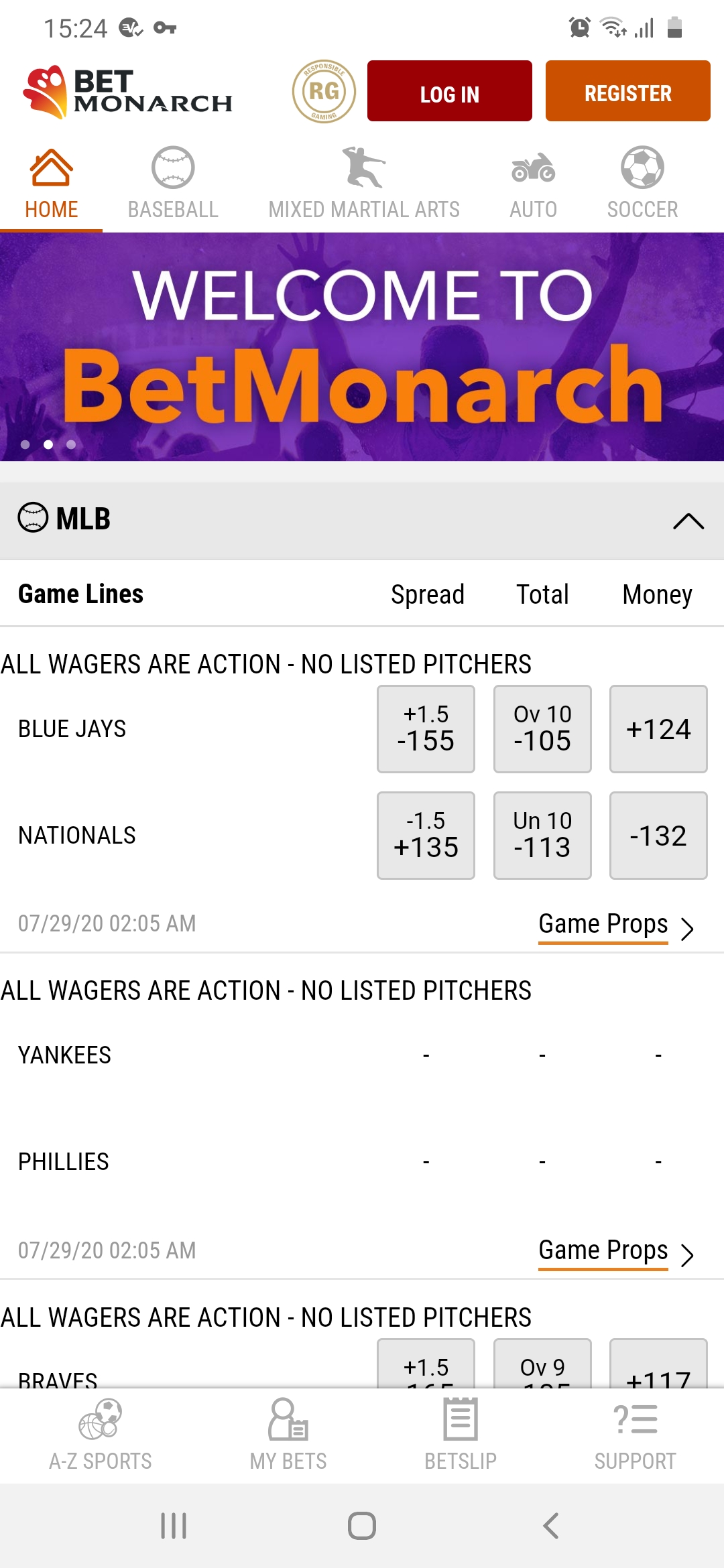The height and width of the screenshot is (1568, 724).
Task: Collapse the MLB section
Action: coord(688,521)
